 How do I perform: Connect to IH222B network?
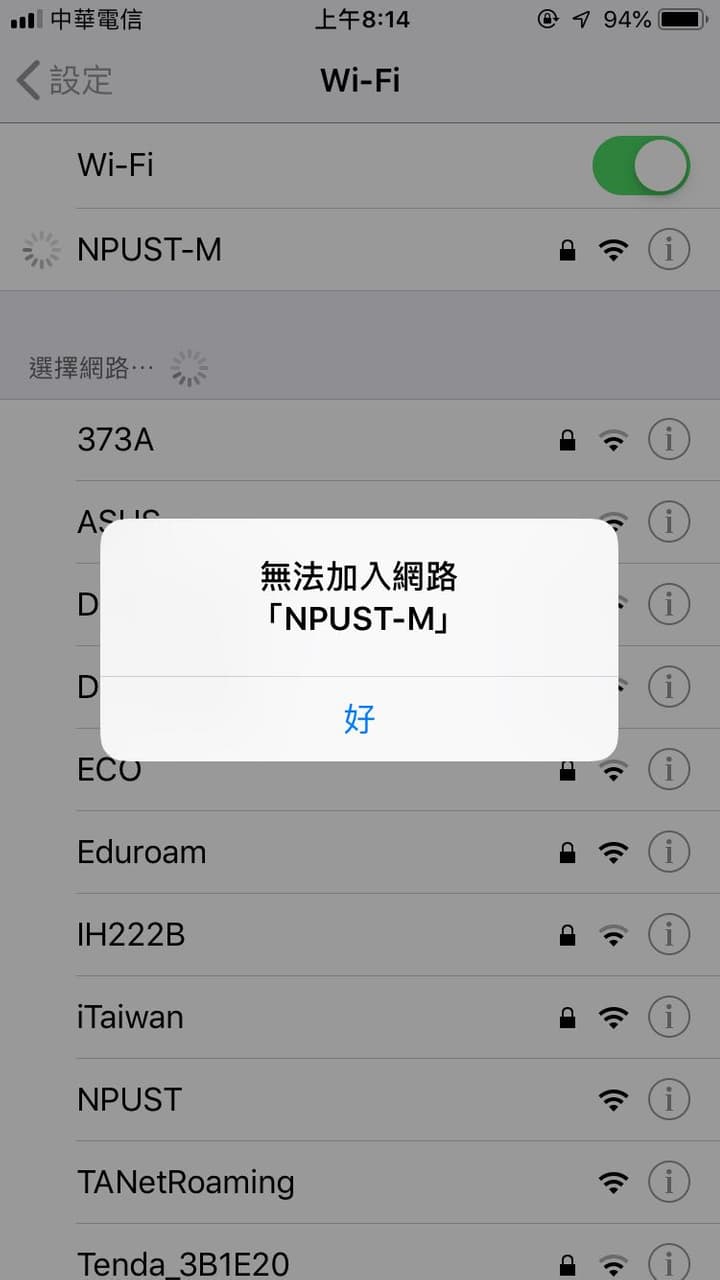click(131, 935)
